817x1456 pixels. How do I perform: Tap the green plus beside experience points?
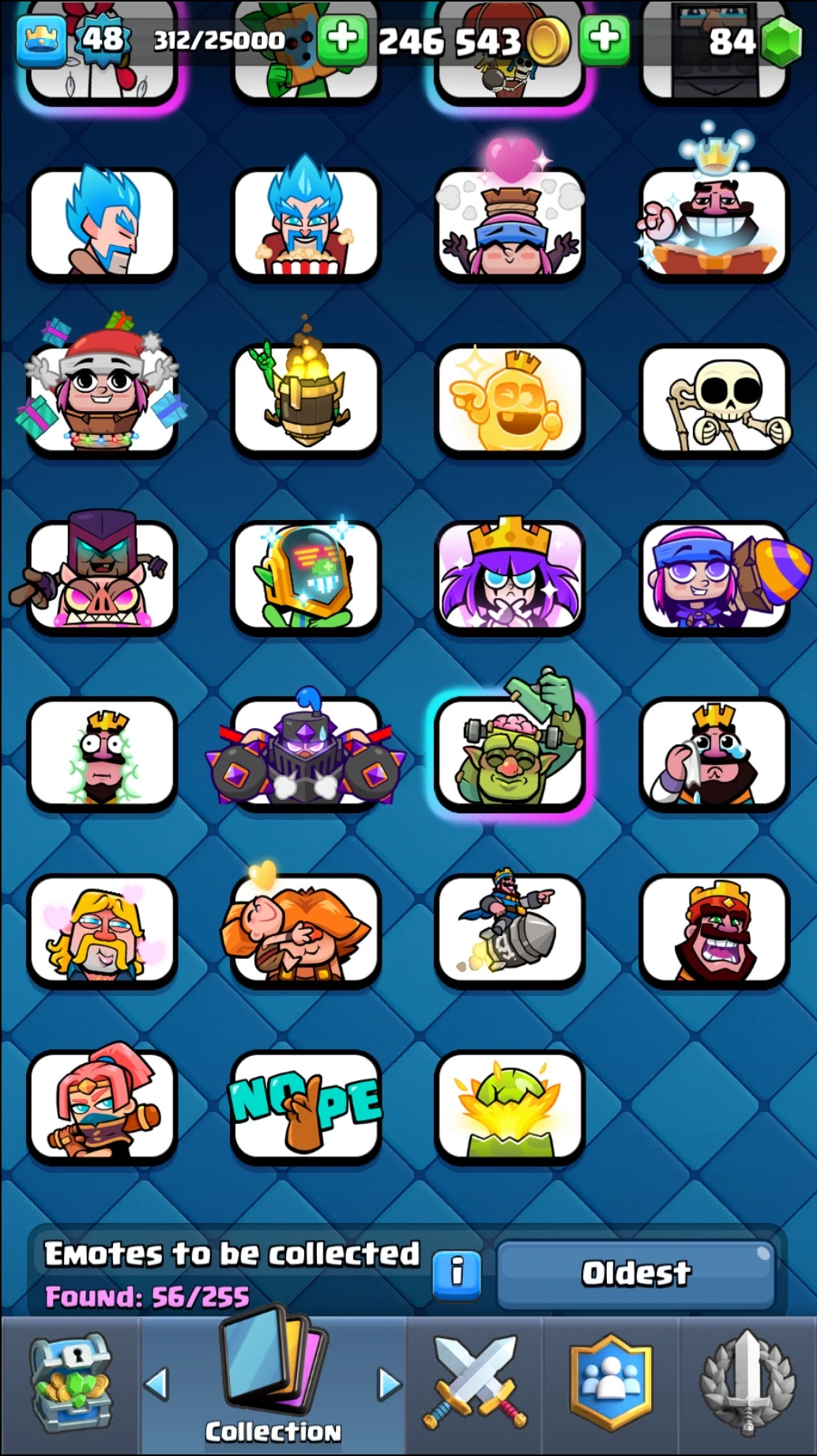[x=342, y=39]
